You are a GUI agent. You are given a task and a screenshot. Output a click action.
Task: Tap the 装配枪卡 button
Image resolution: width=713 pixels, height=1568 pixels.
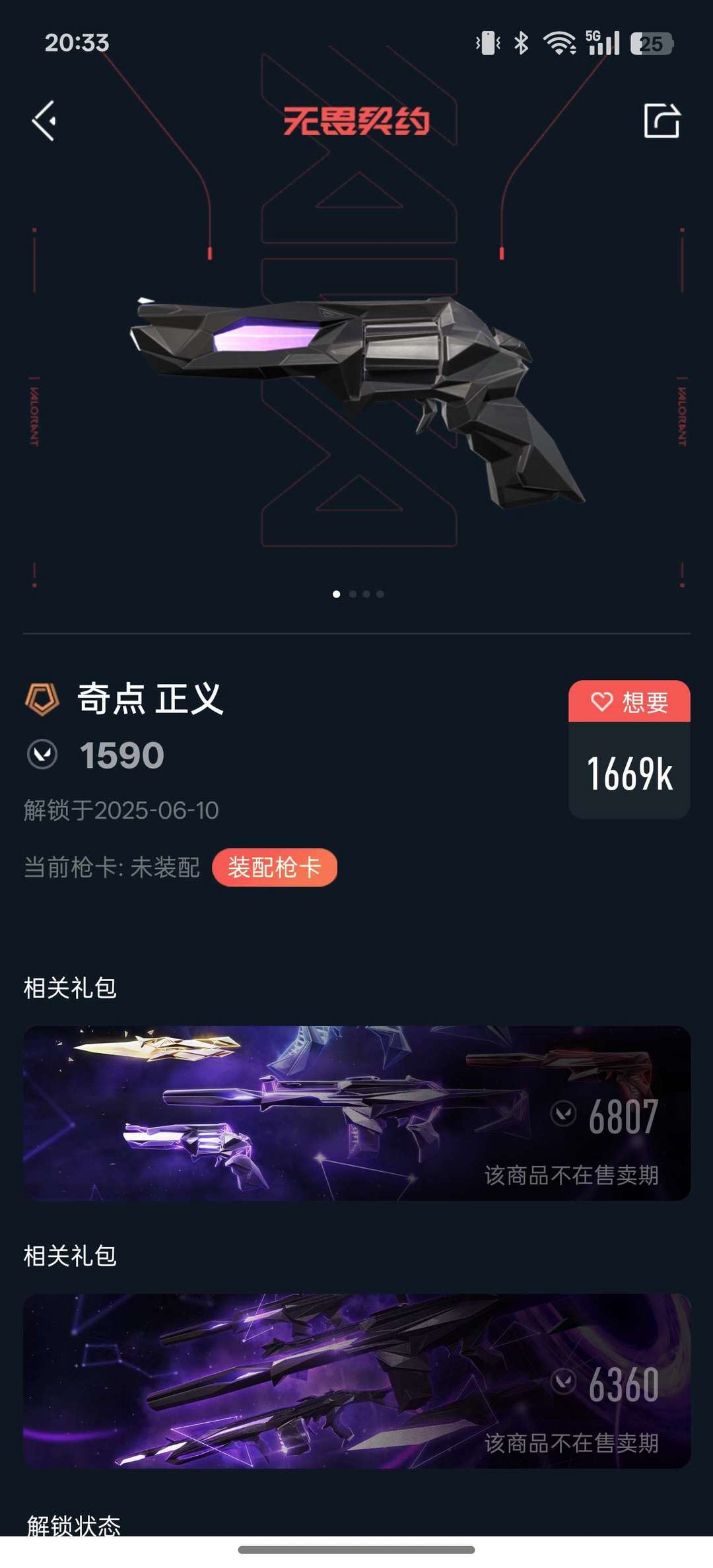[x=273, y=868]
